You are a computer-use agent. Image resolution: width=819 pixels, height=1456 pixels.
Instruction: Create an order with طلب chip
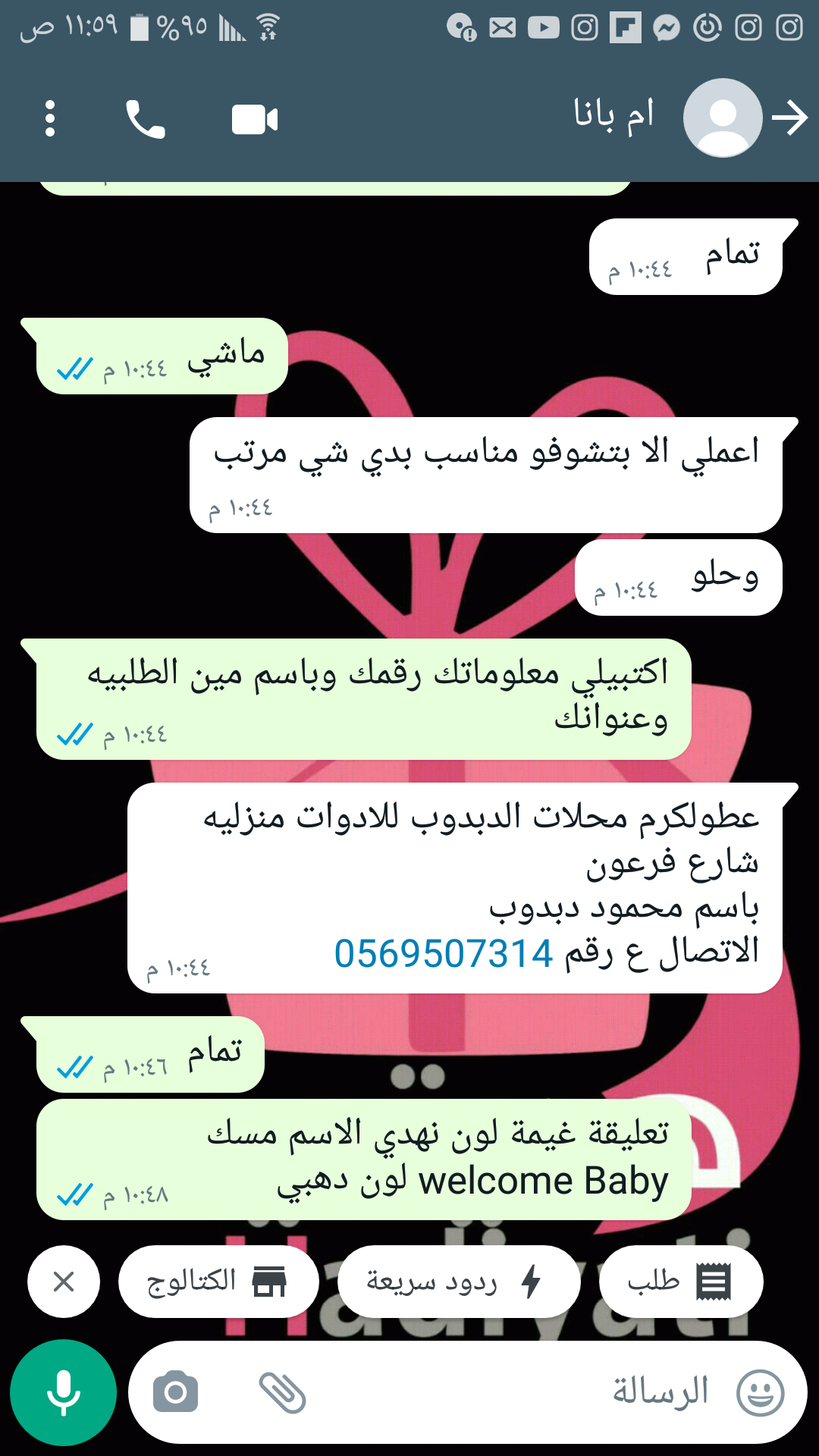pos(680,1282)
